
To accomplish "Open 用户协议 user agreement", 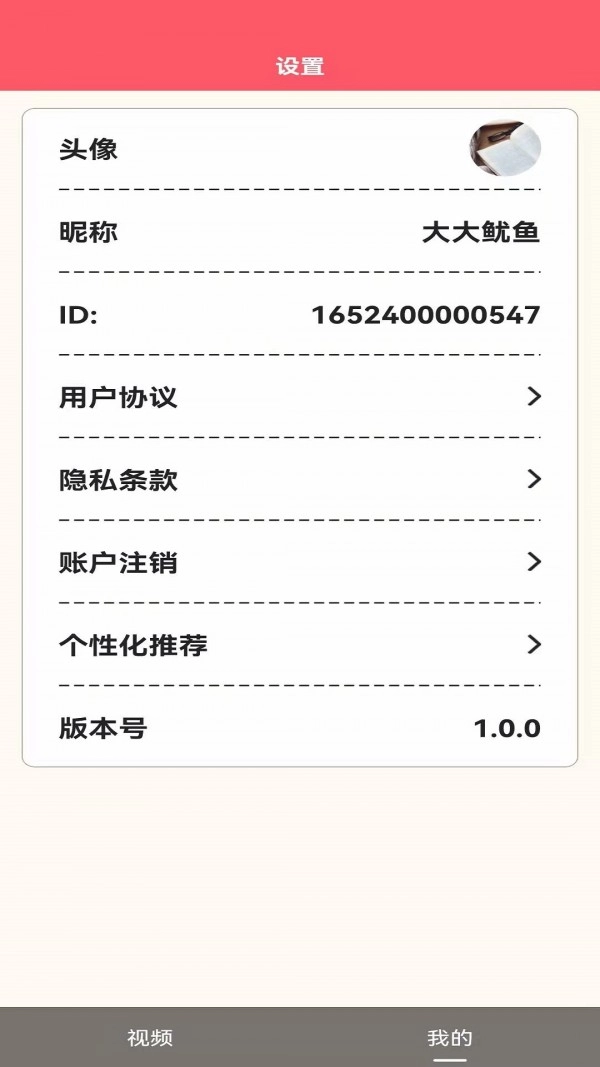I will (300, 397).
